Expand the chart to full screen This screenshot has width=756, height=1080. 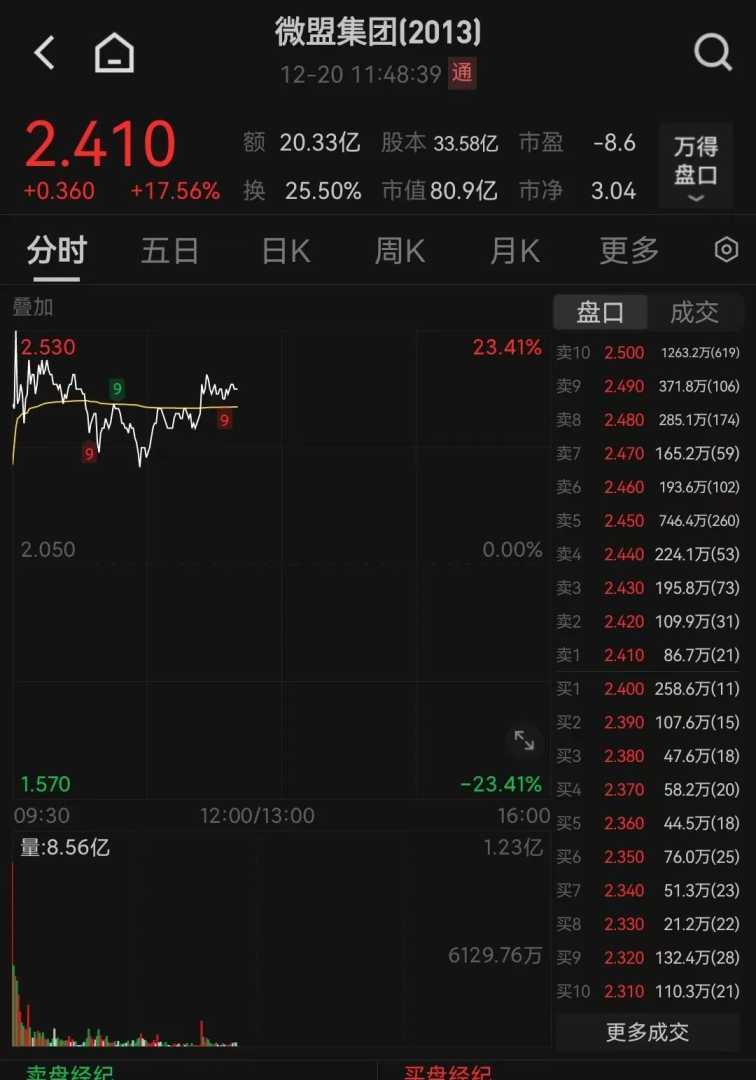point(524,740)
